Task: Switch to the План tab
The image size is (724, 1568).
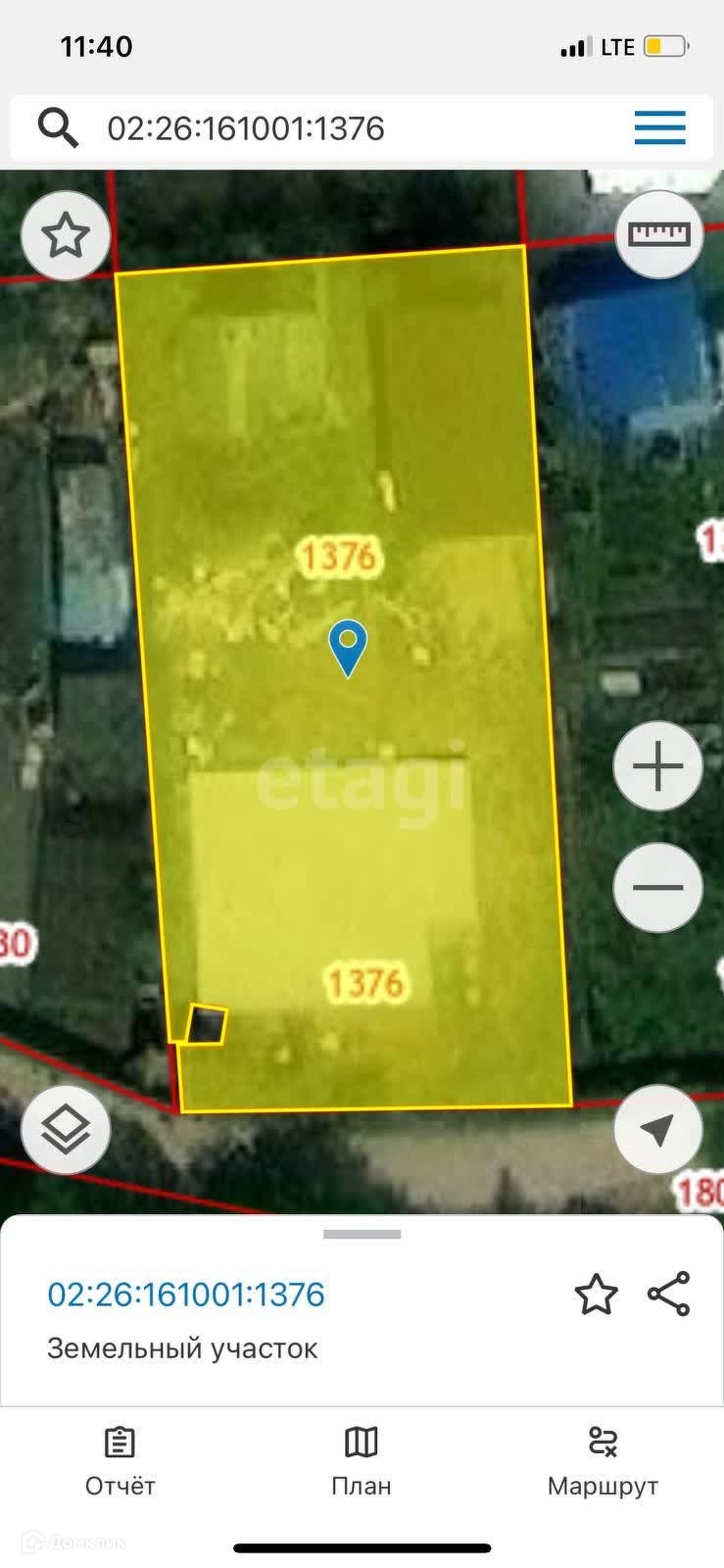Action: coord(362,1461)
